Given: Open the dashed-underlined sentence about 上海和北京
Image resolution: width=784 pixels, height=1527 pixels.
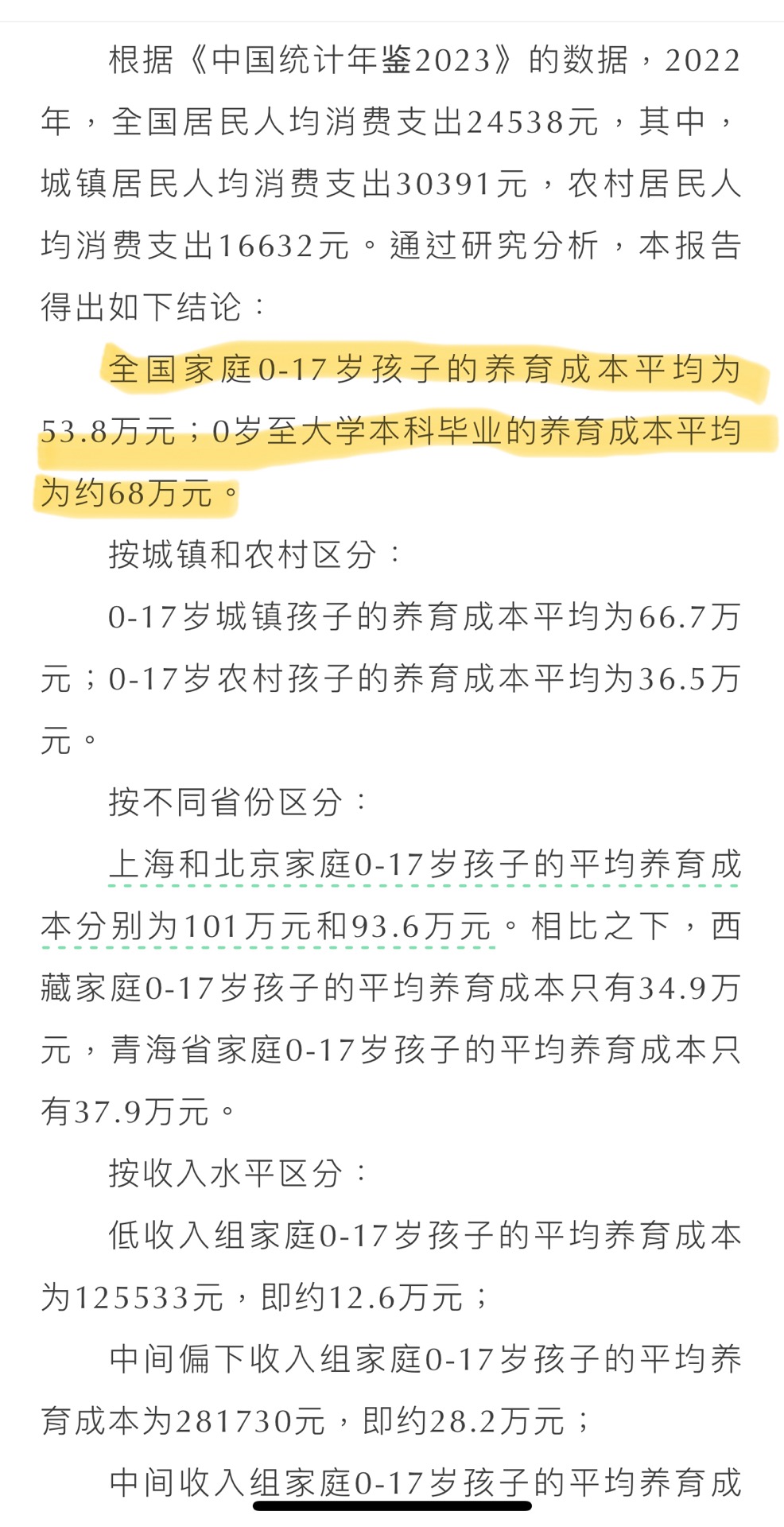Looking at the screenshot, I should click(425, 866).
